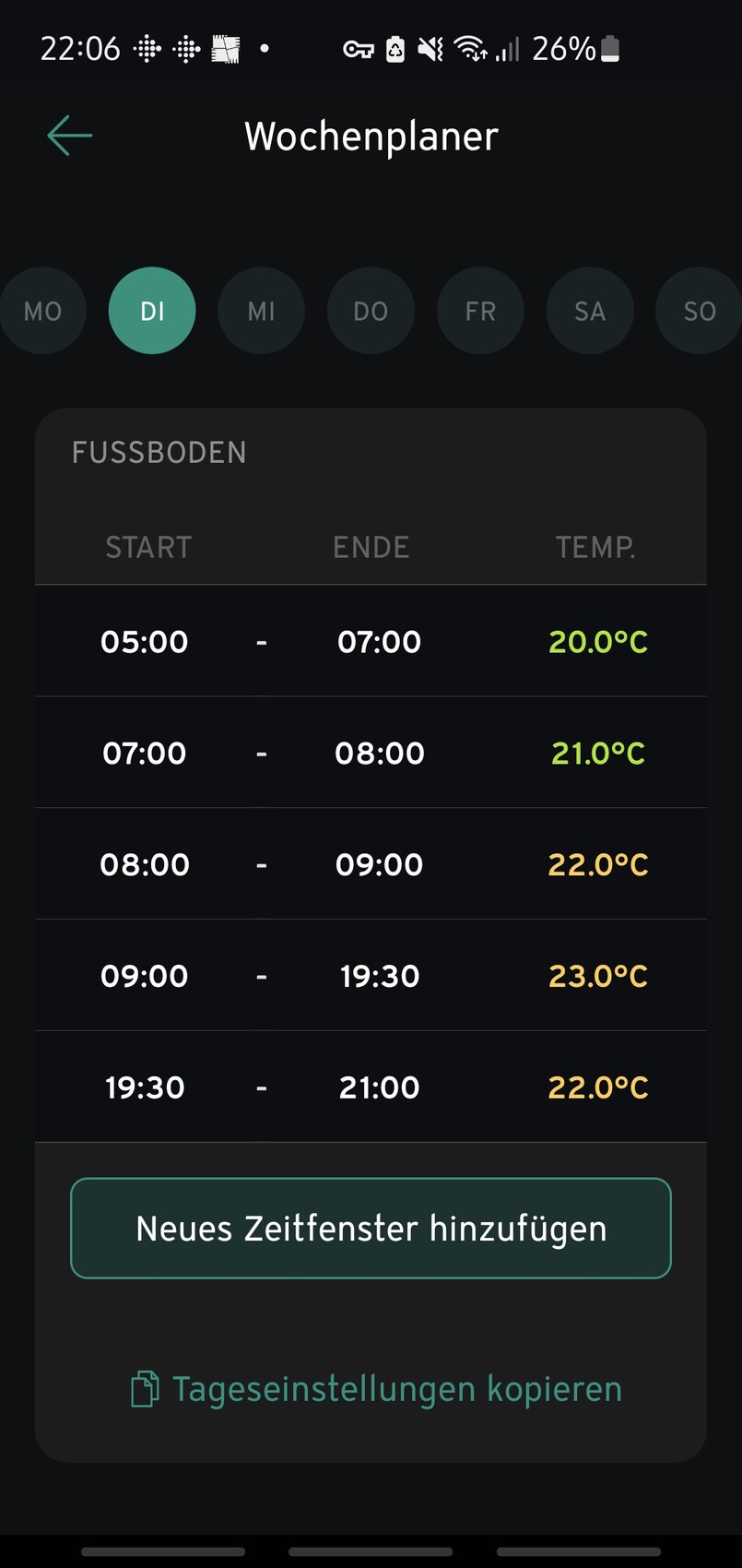Viewport: 742px width, 1568px height.
Task: Switch to Wednesday's MI tab
Action: coord(262,311)
